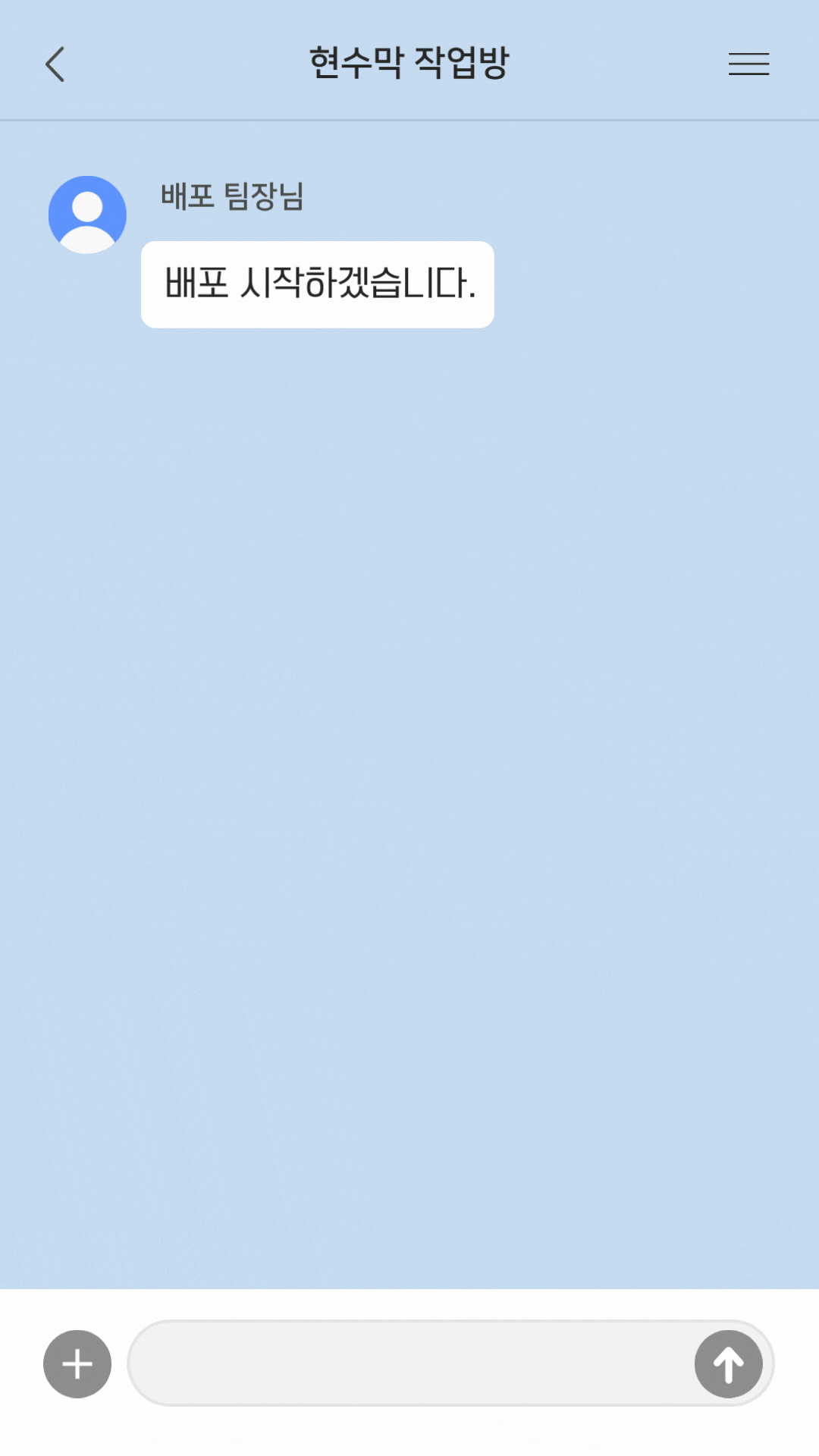Go back from 현수막 작업방 chat

55,64
